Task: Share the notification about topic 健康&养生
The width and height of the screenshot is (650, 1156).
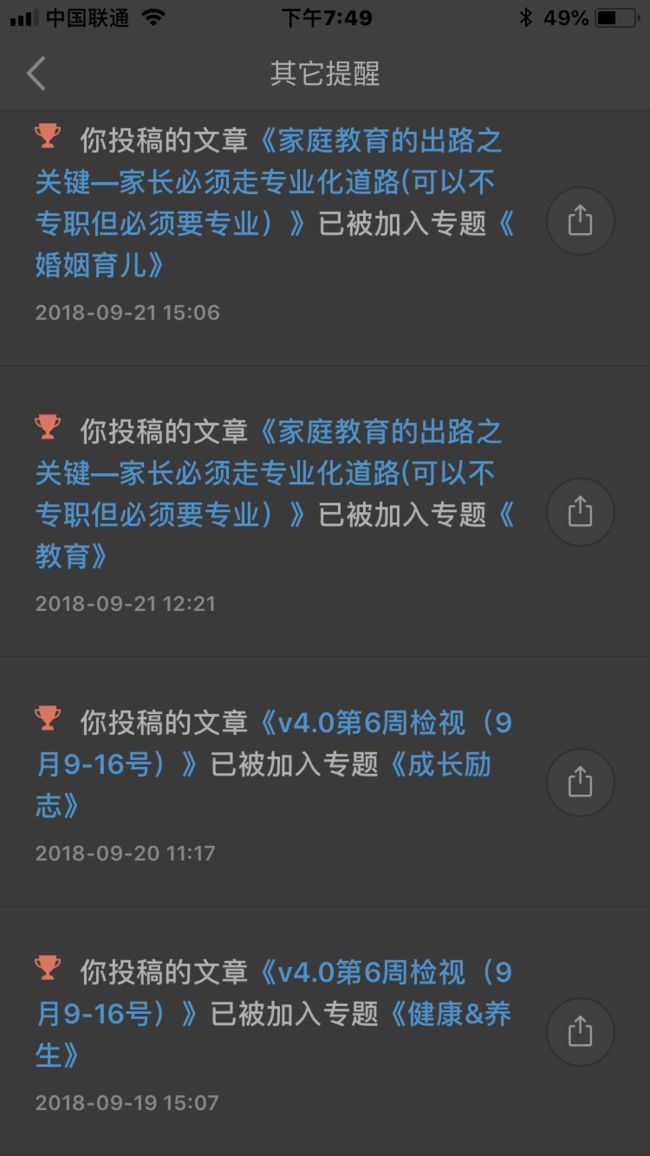Action: point(580,1031)
